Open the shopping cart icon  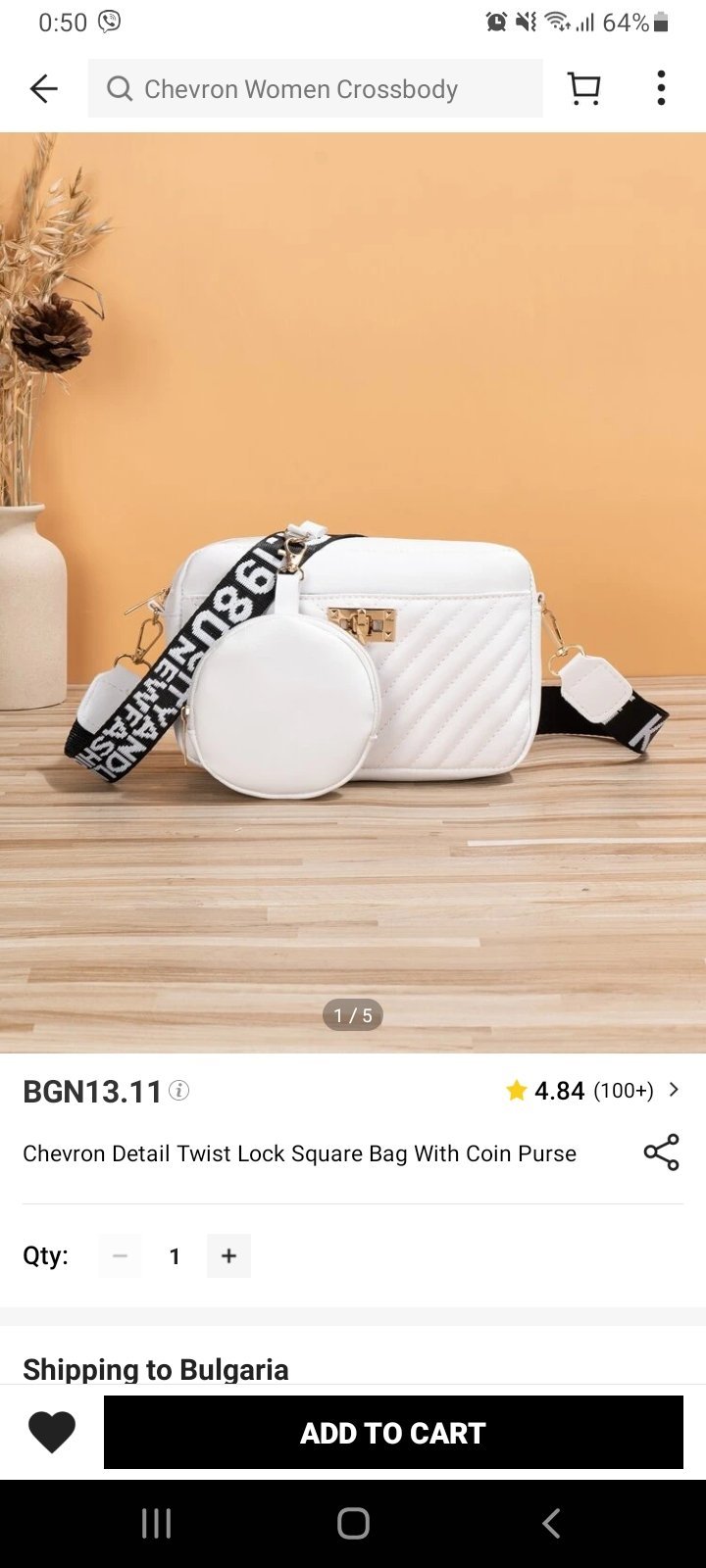tap(584, 88)
